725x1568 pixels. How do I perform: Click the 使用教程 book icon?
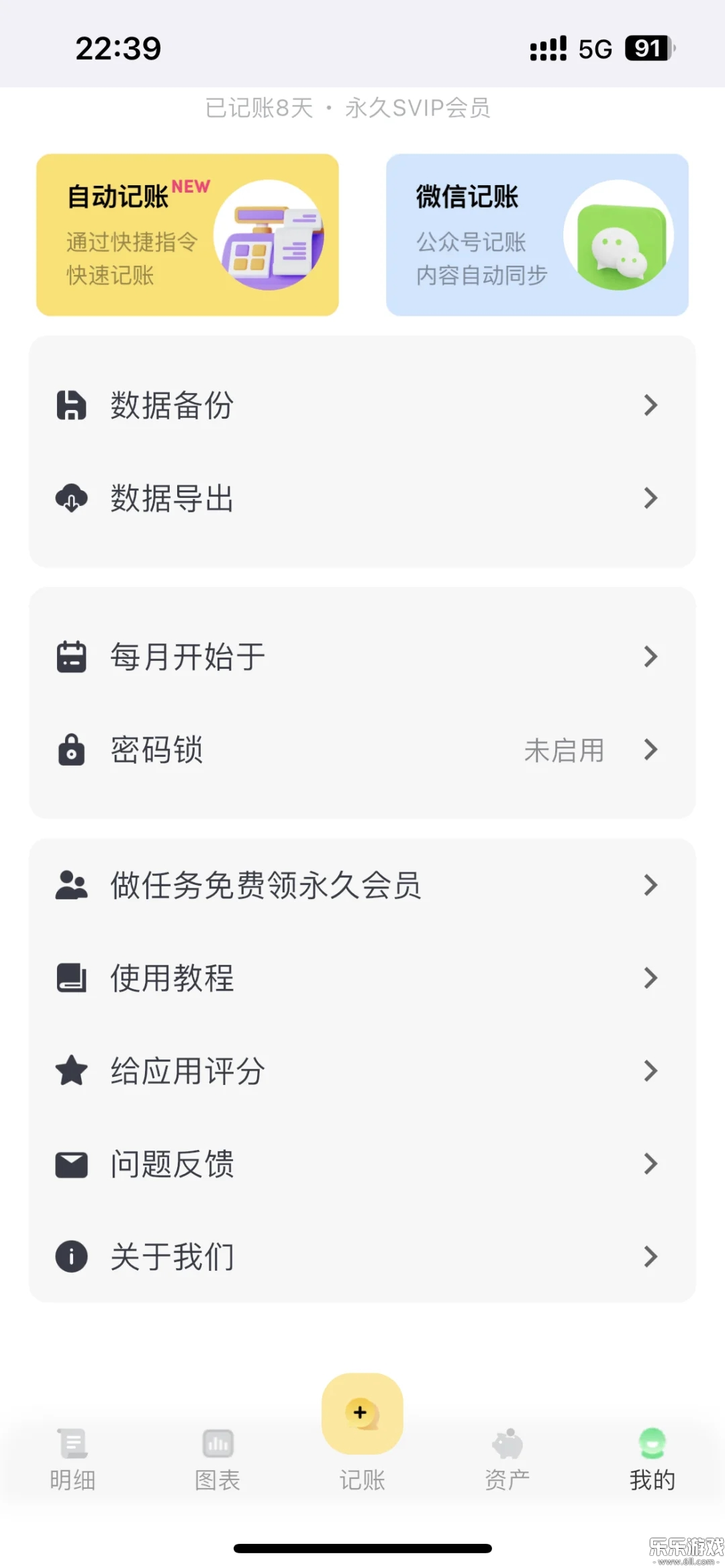(x=72, y=978)
